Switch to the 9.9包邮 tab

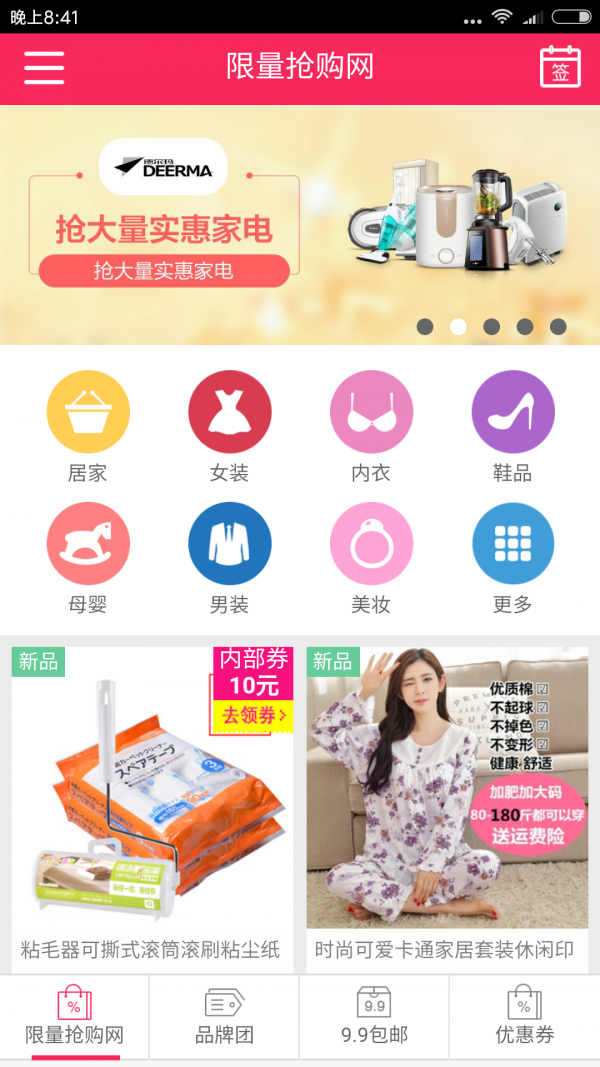click(374, 1017)
